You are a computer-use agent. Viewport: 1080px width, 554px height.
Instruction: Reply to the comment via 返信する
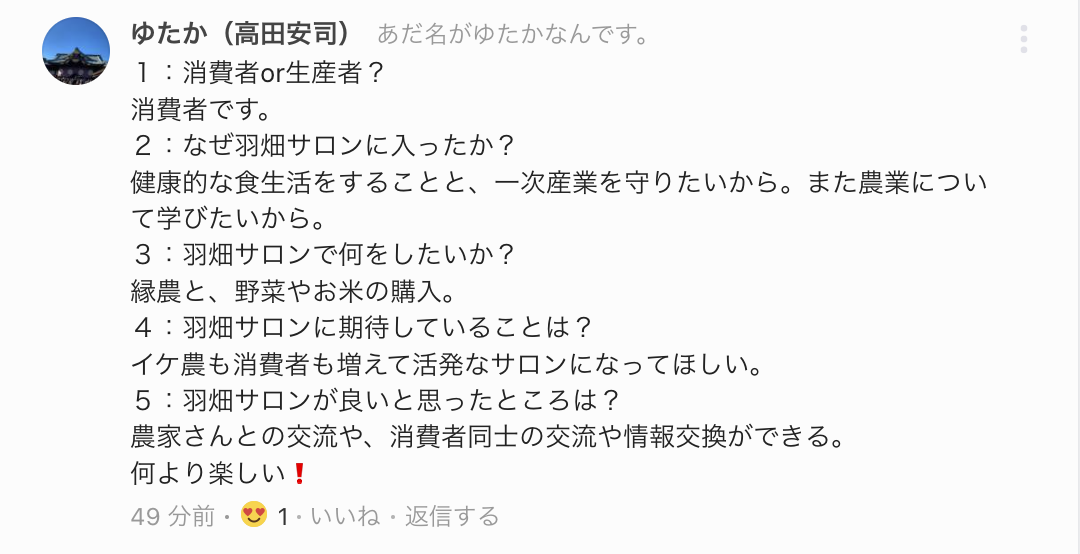point(452,517)
